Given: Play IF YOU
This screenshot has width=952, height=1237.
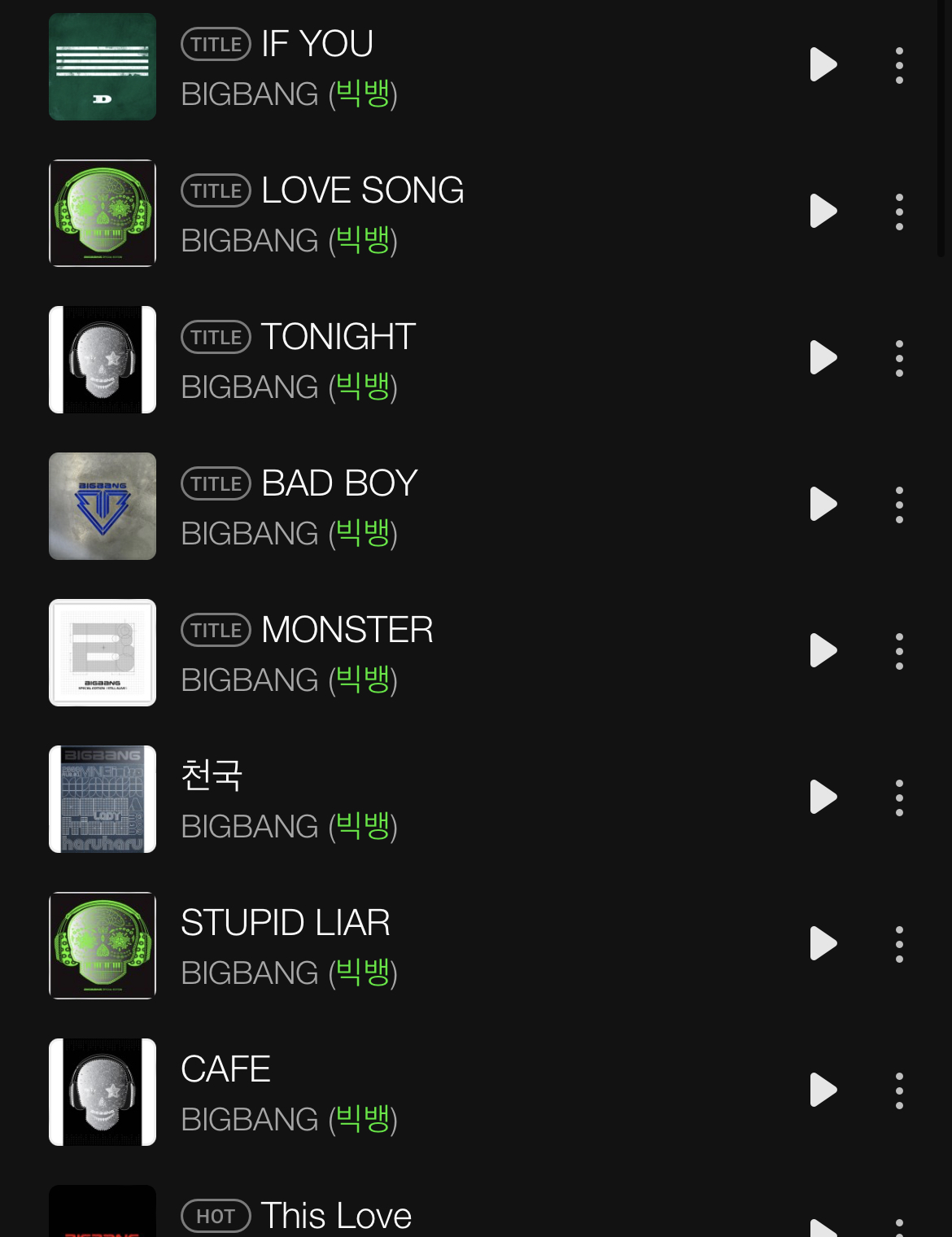Looking at the screenshot, I should [x=823, y=65].
